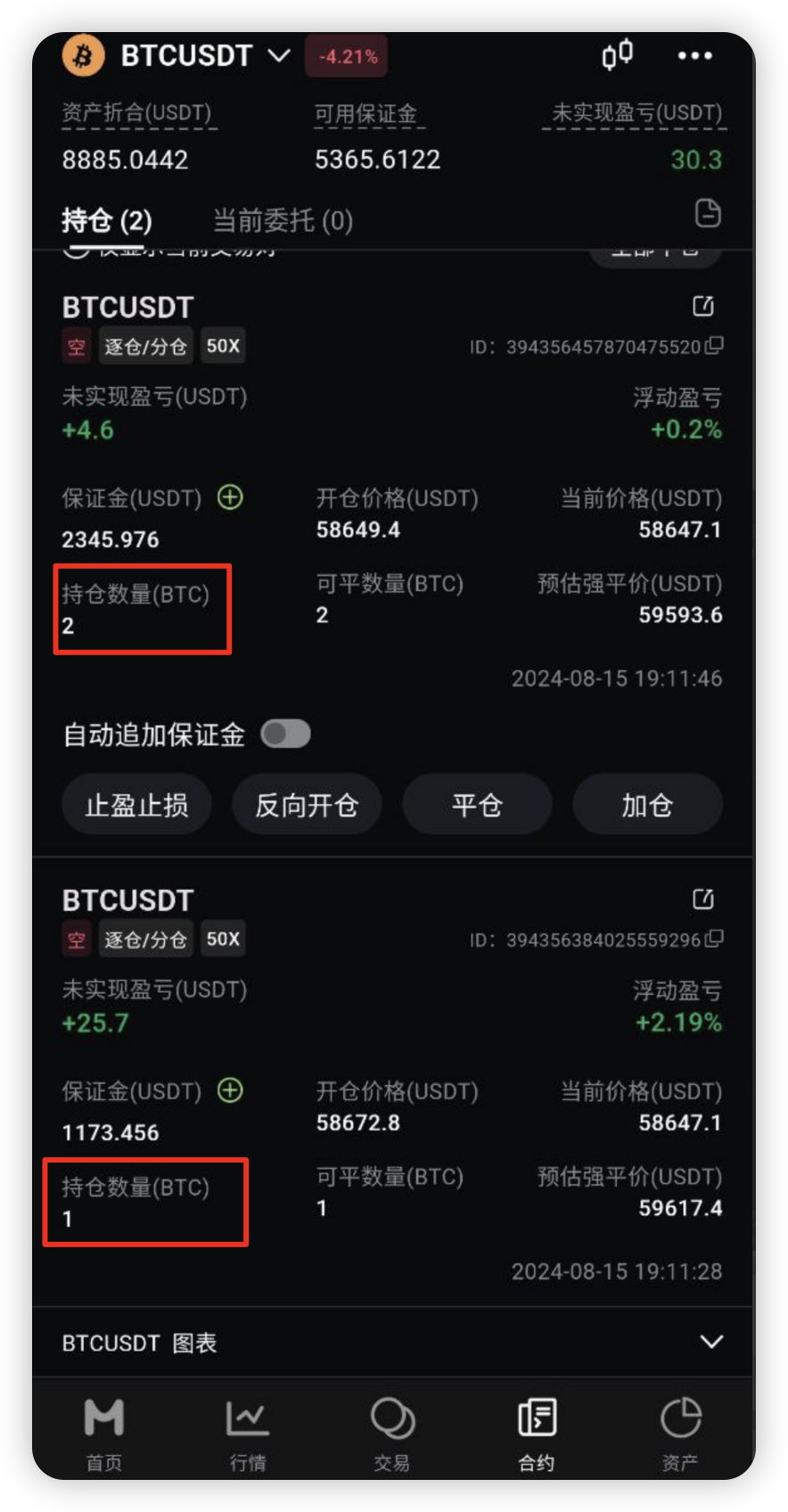Expand the BTCUSDT 图表 chart section
The height and width of the screenshot is (1512, 788).
tap(711, 1342)
